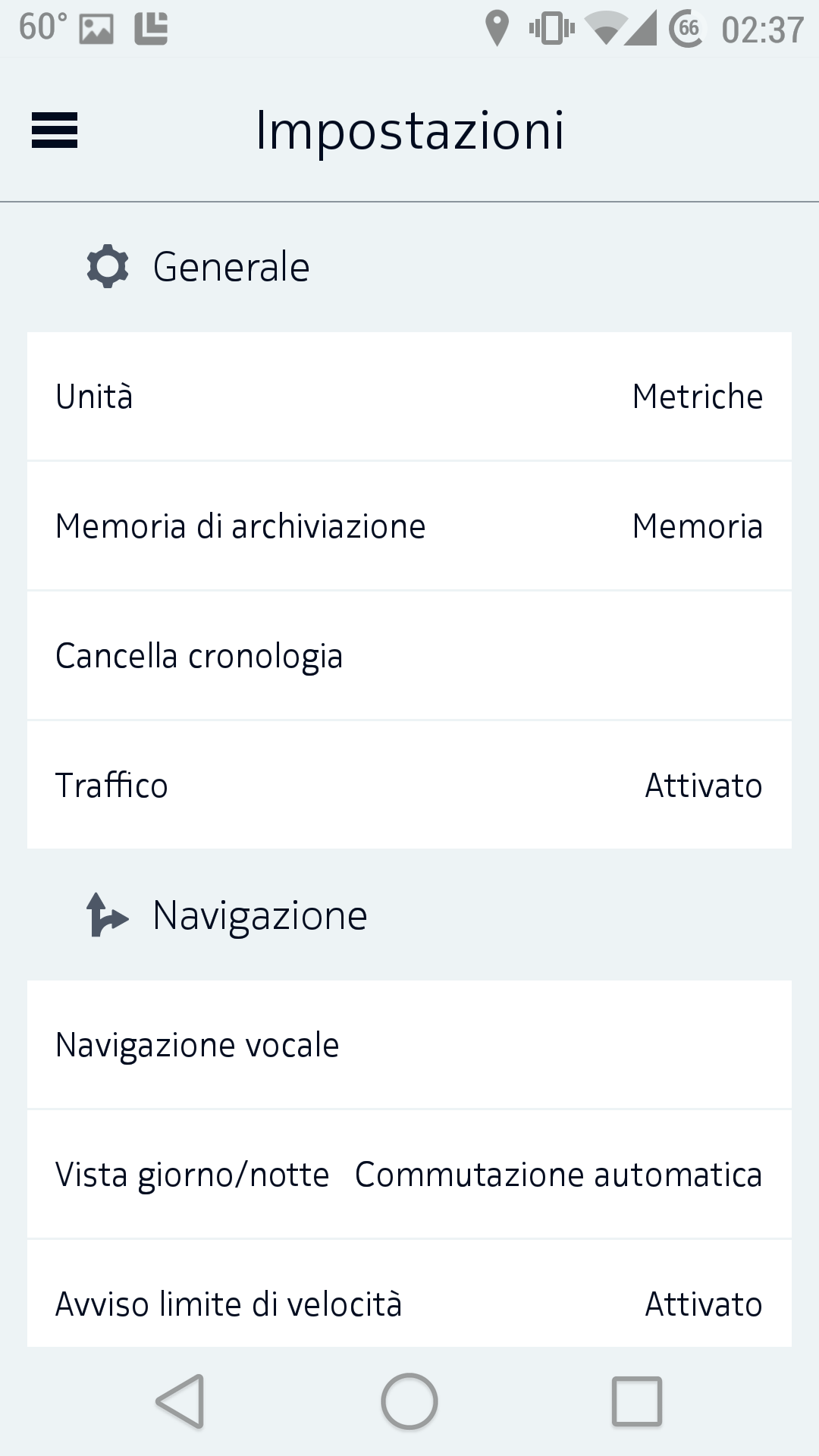Change Vista giorno/notte mode
Screen dimensions: 819x1456
coord(409,1174)
